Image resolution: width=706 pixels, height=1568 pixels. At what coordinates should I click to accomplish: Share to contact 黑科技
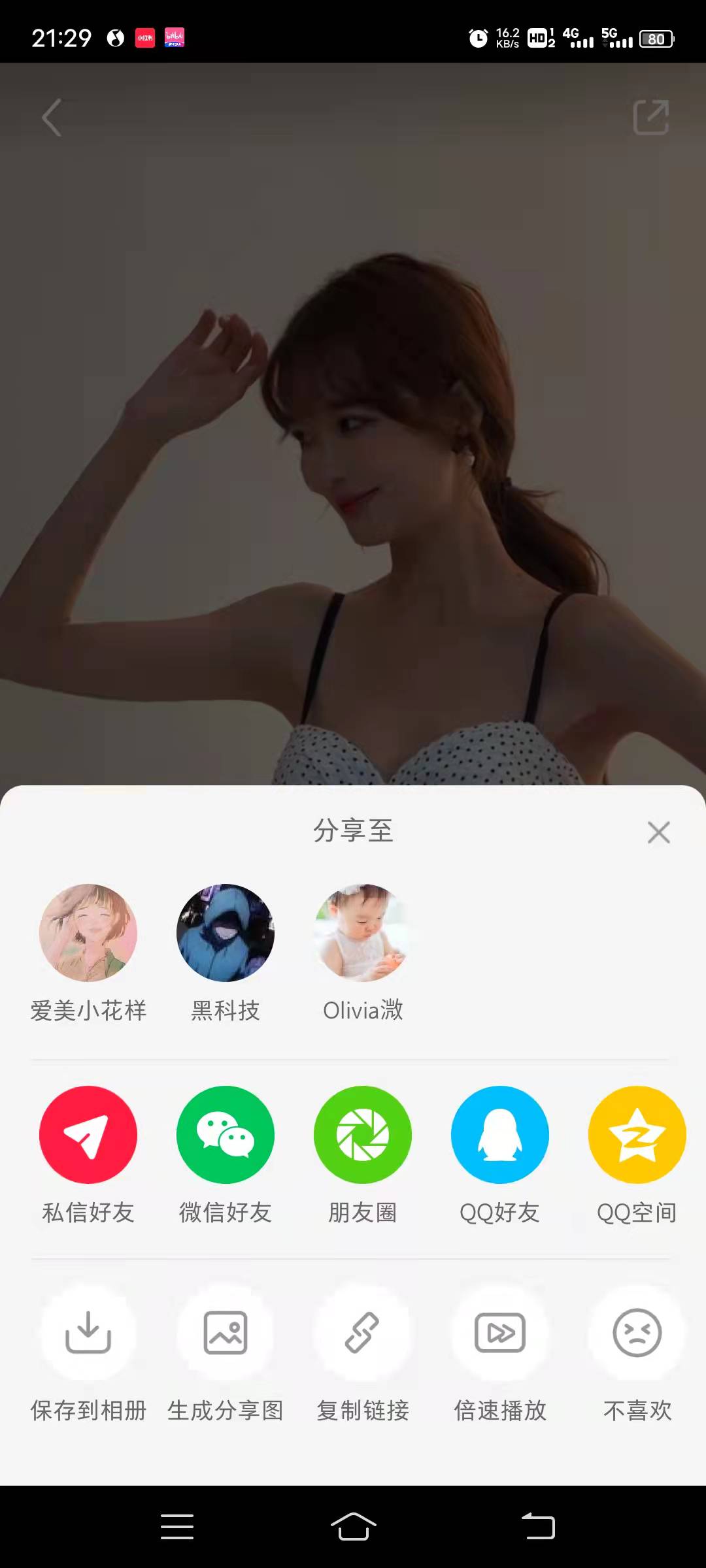[226, 933]
